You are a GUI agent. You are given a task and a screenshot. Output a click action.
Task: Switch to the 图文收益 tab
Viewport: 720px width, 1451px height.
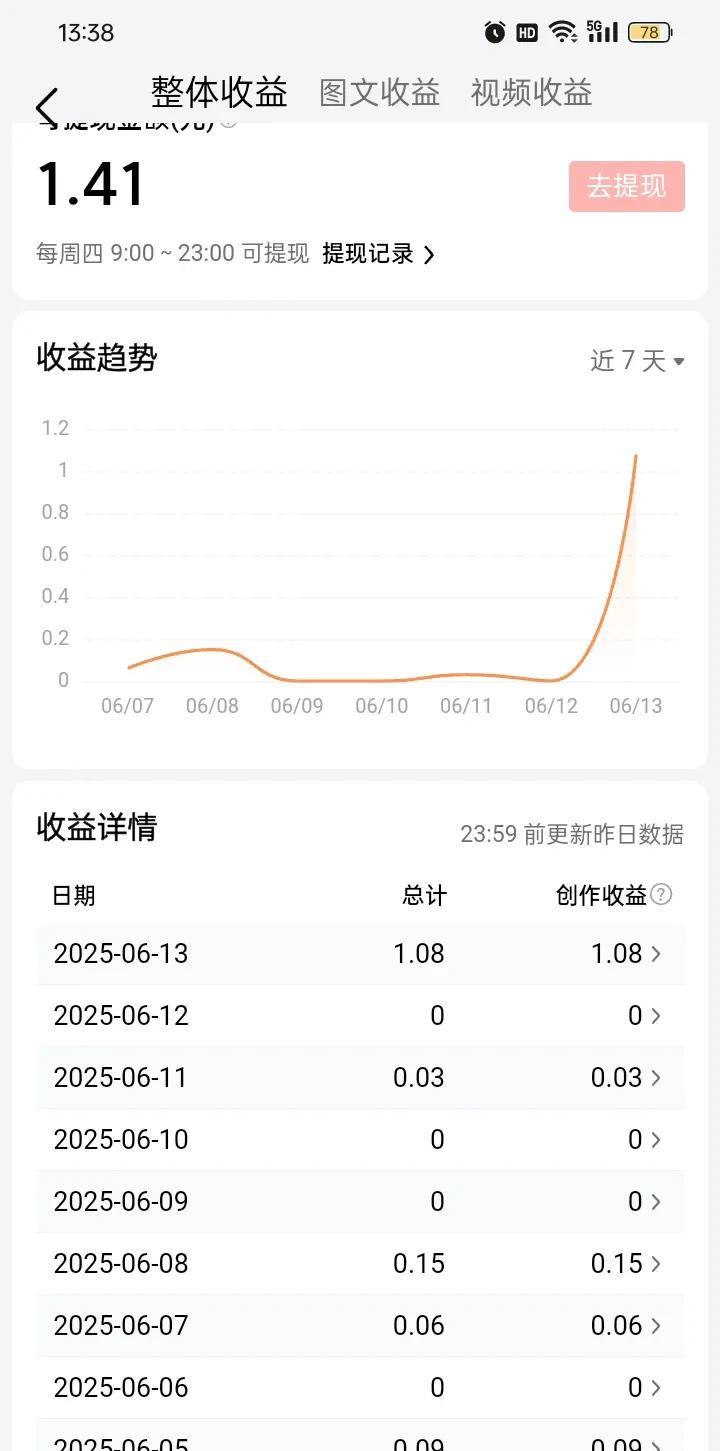tap(379, 93)
